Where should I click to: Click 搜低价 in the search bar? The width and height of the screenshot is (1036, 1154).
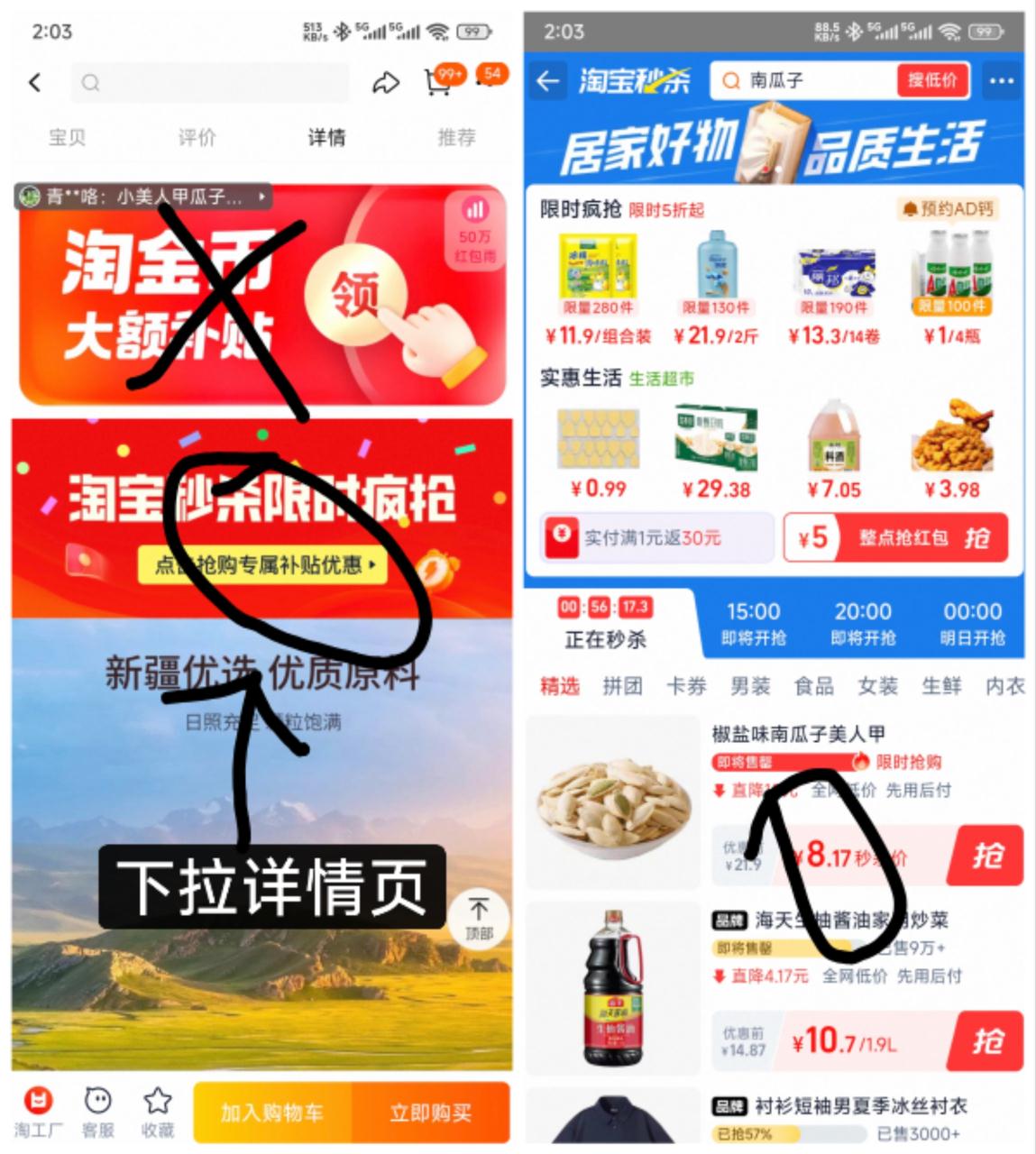931,81
